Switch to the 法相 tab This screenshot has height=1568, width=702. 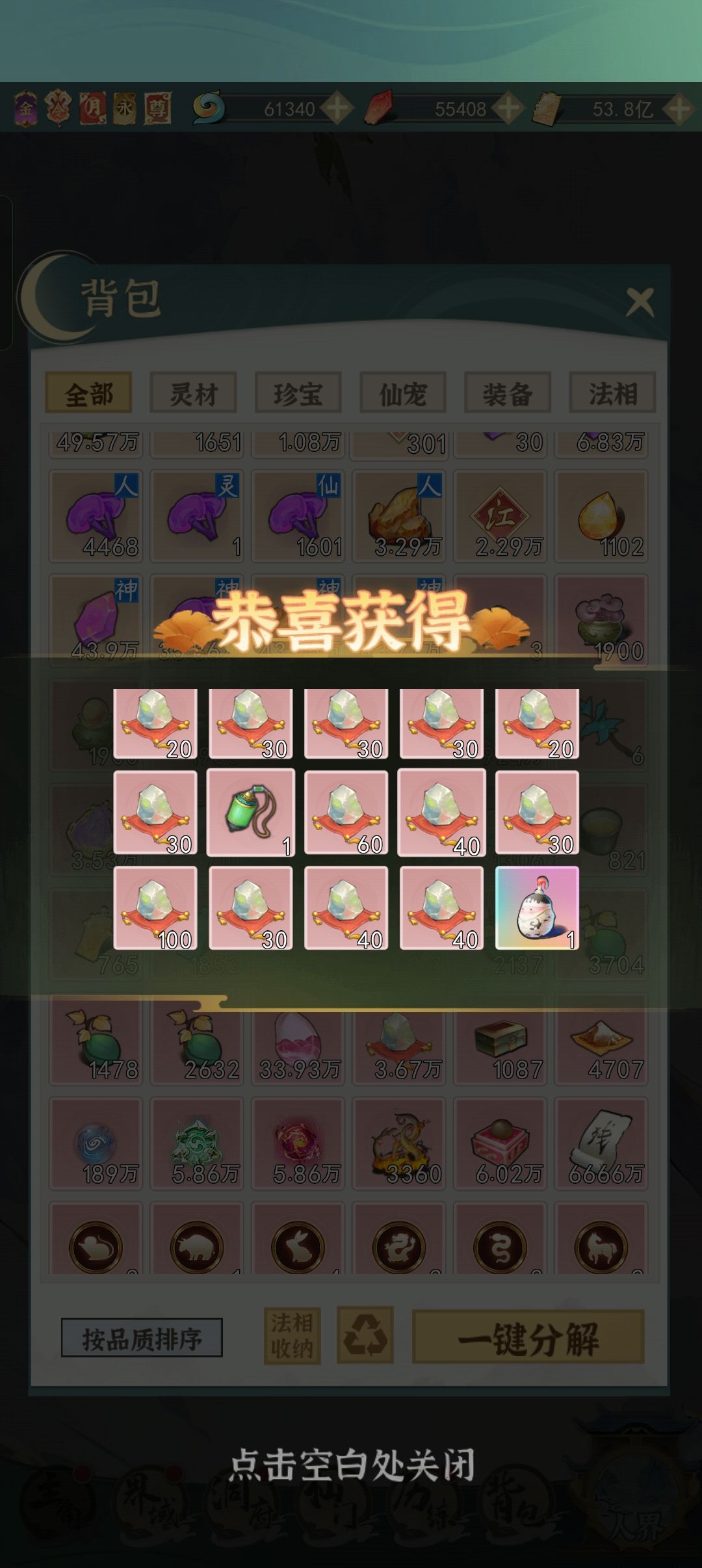point(612,393)
